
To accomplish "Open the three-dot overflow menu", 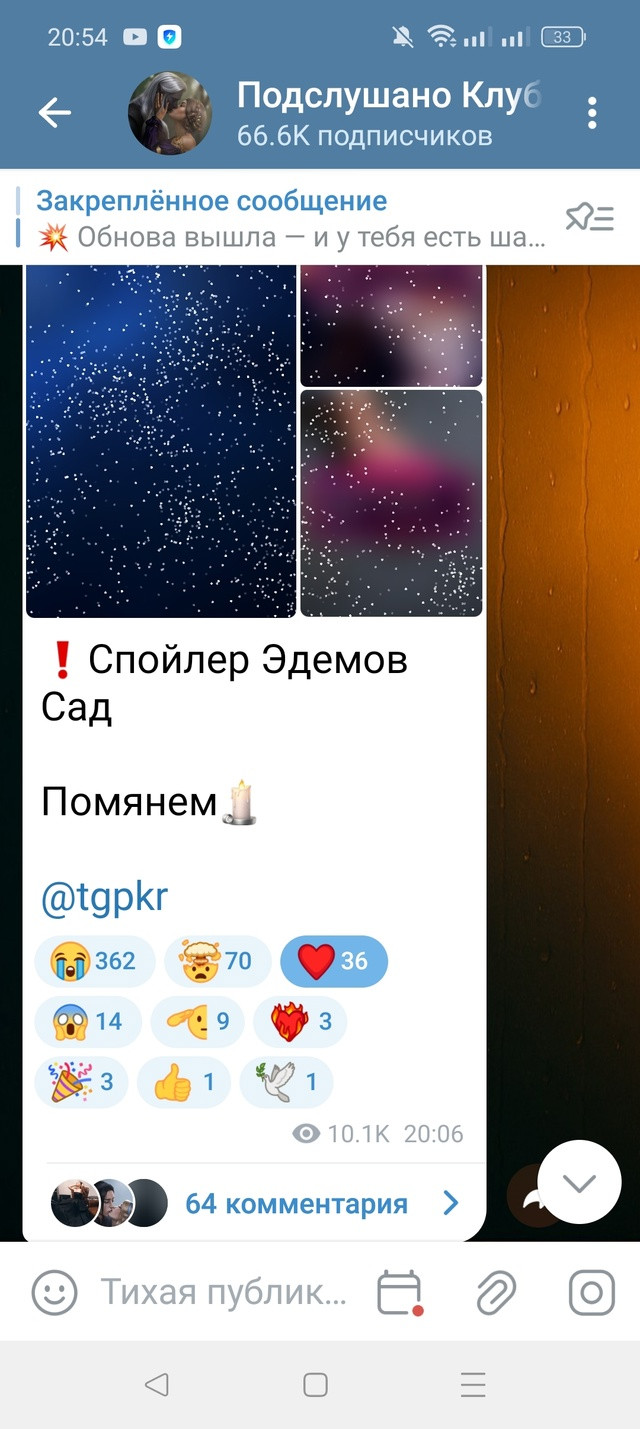I will (x=592, y=113).
